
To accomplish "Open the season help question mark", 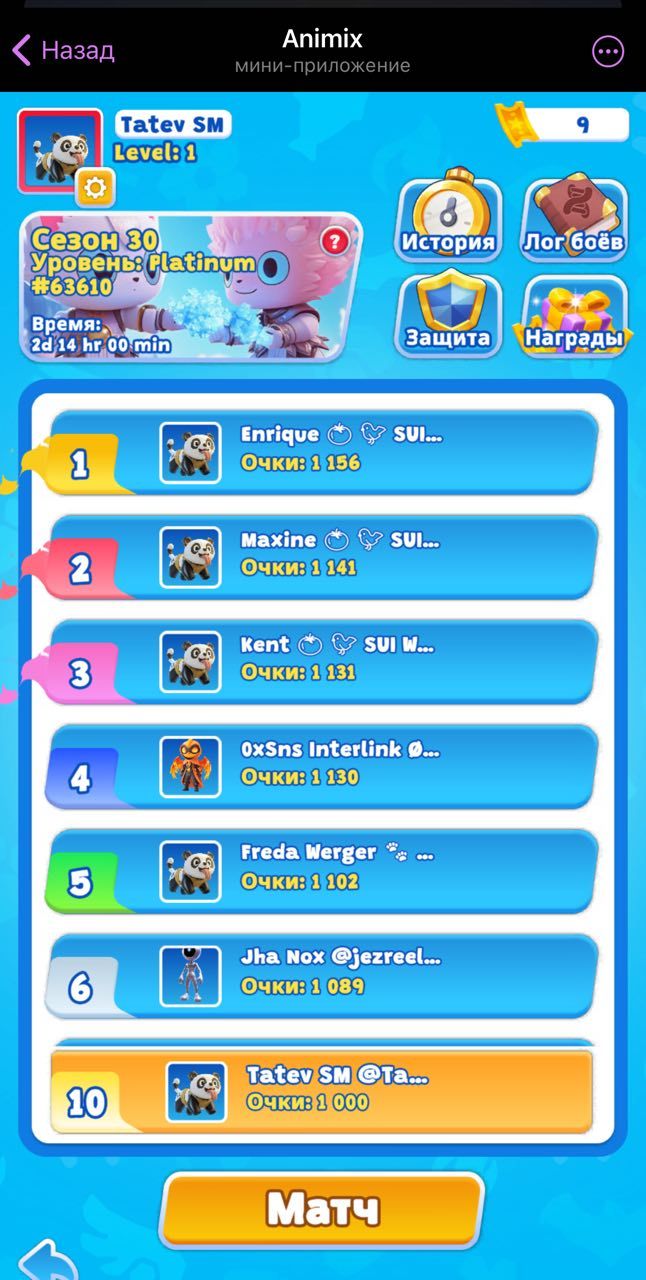I will pyautogui.click(x=336, y=241).
